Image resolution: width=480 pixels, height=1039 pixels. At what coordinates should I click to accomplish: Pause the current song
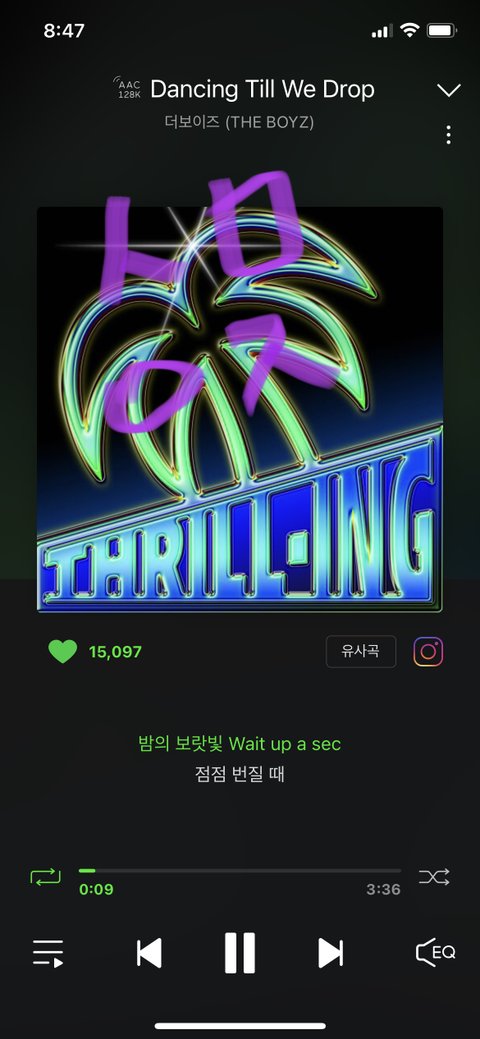239,953
